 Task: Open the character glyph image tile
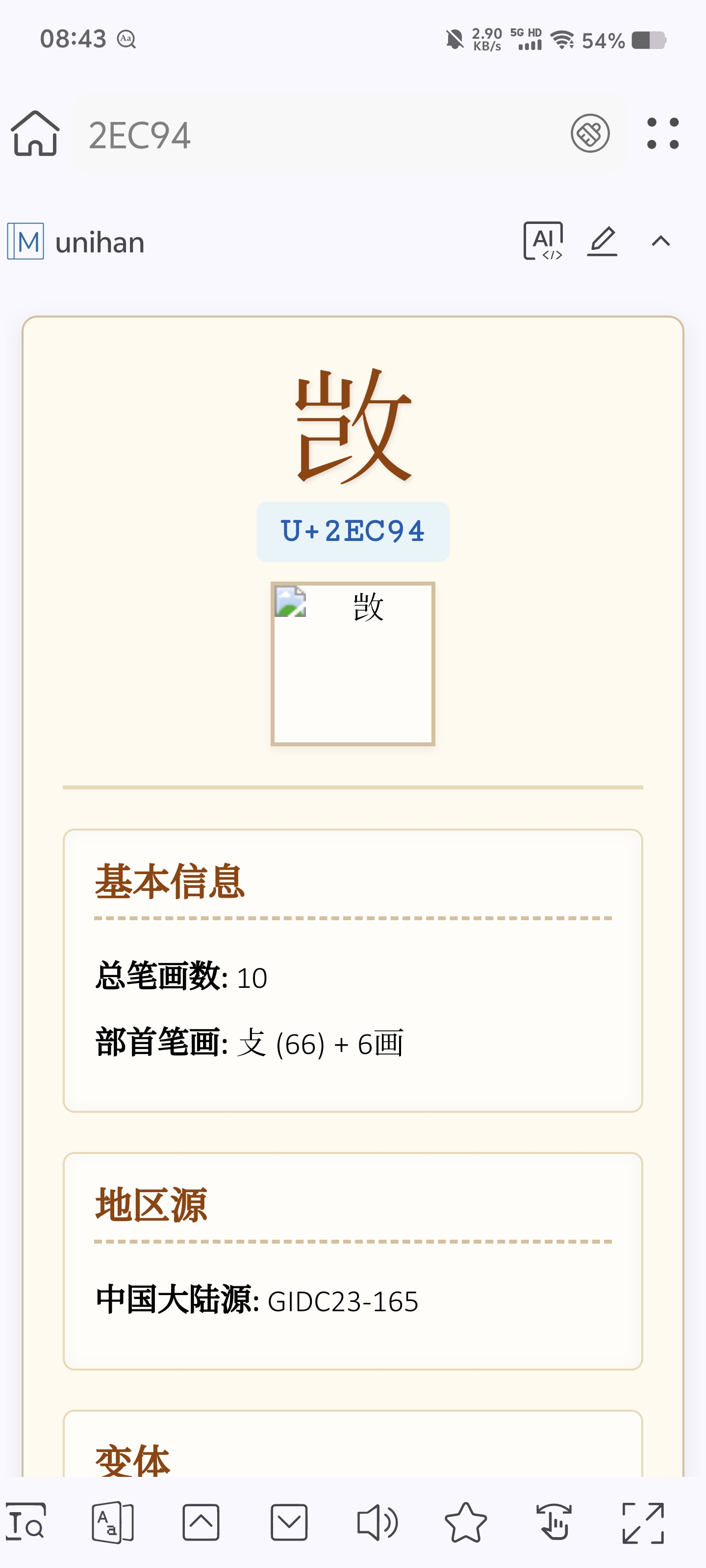353,663
